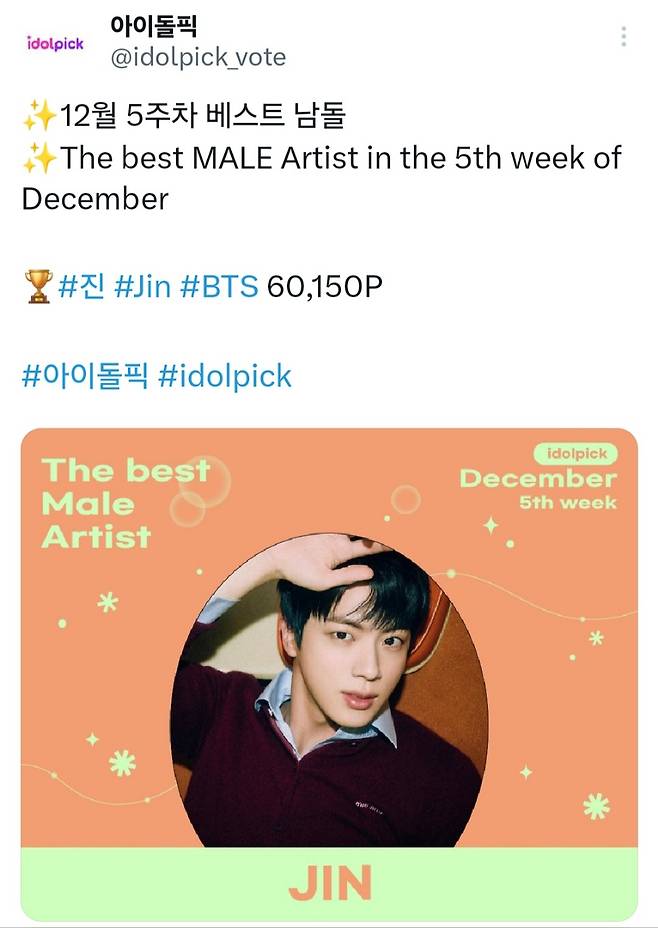View the attached Best Male Artist image
This screenshot has height=928, width=658.
pyautogui.click(x=328, y=672)
